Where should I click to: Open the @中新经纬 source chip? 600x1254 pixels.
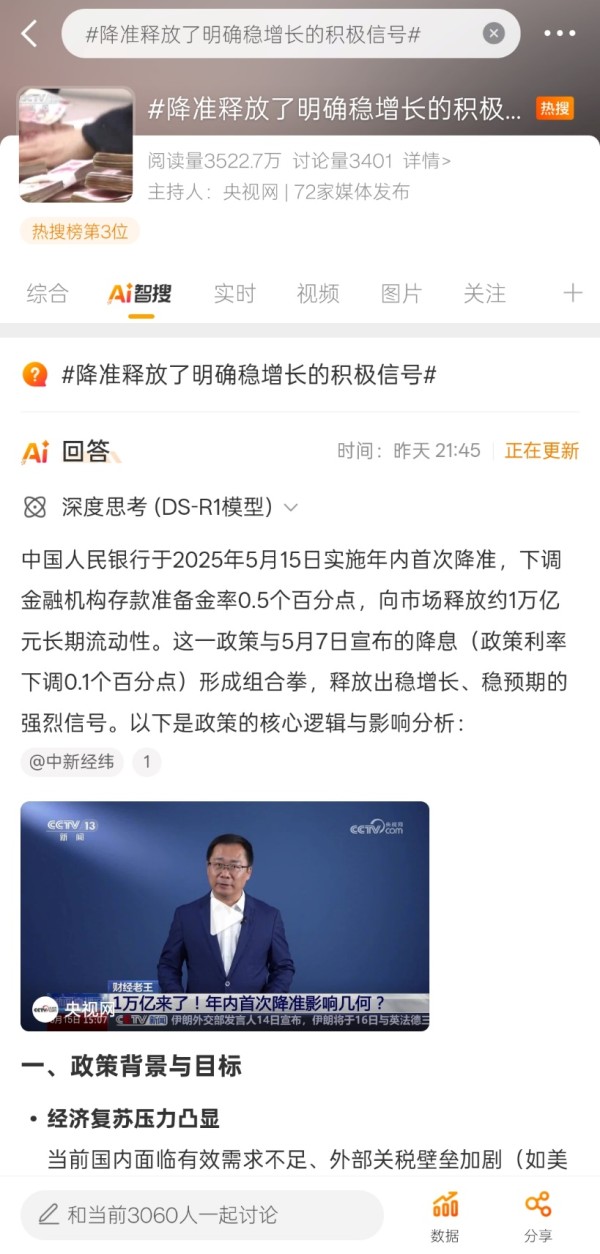pos(72,762)
